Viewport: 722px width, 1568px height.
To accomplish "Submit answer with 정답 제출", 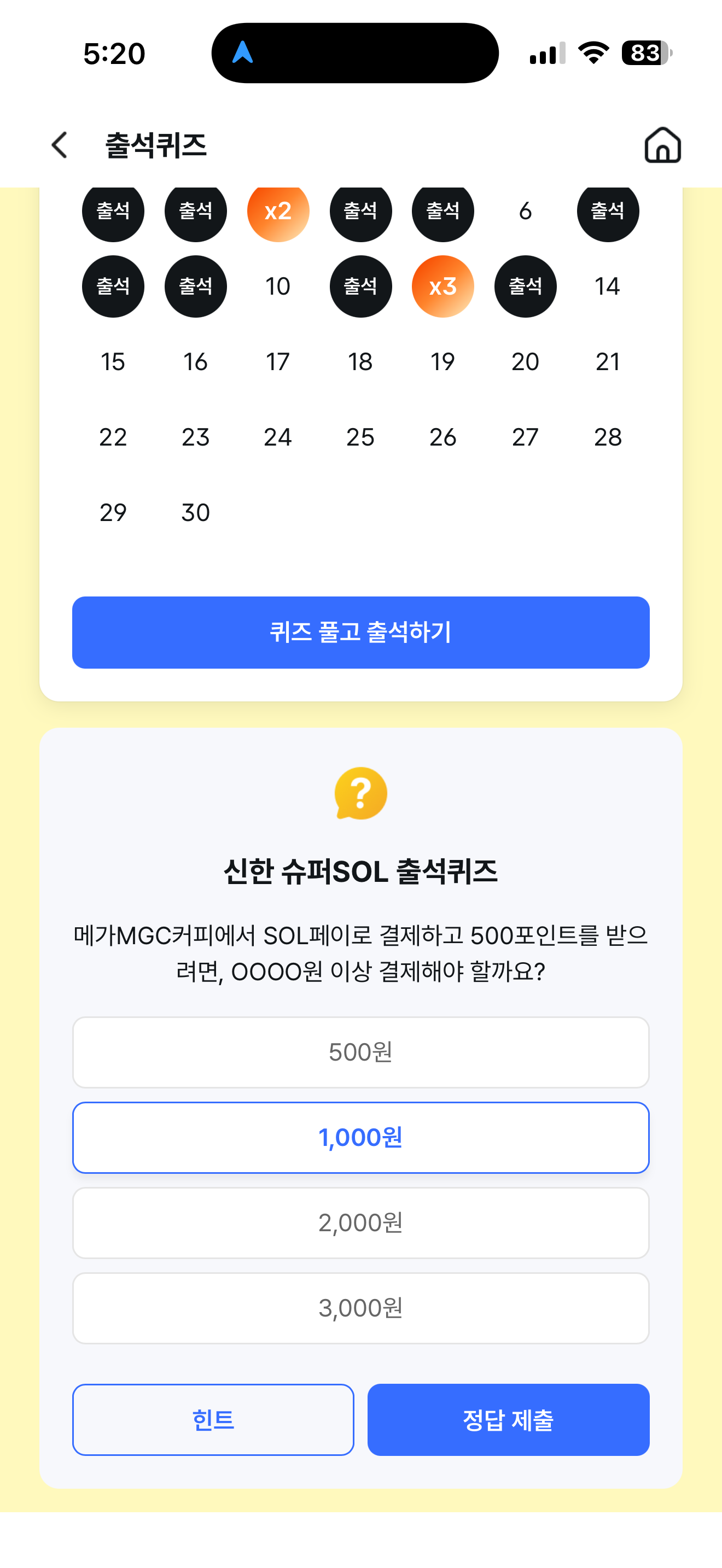I will point(508,1419).
